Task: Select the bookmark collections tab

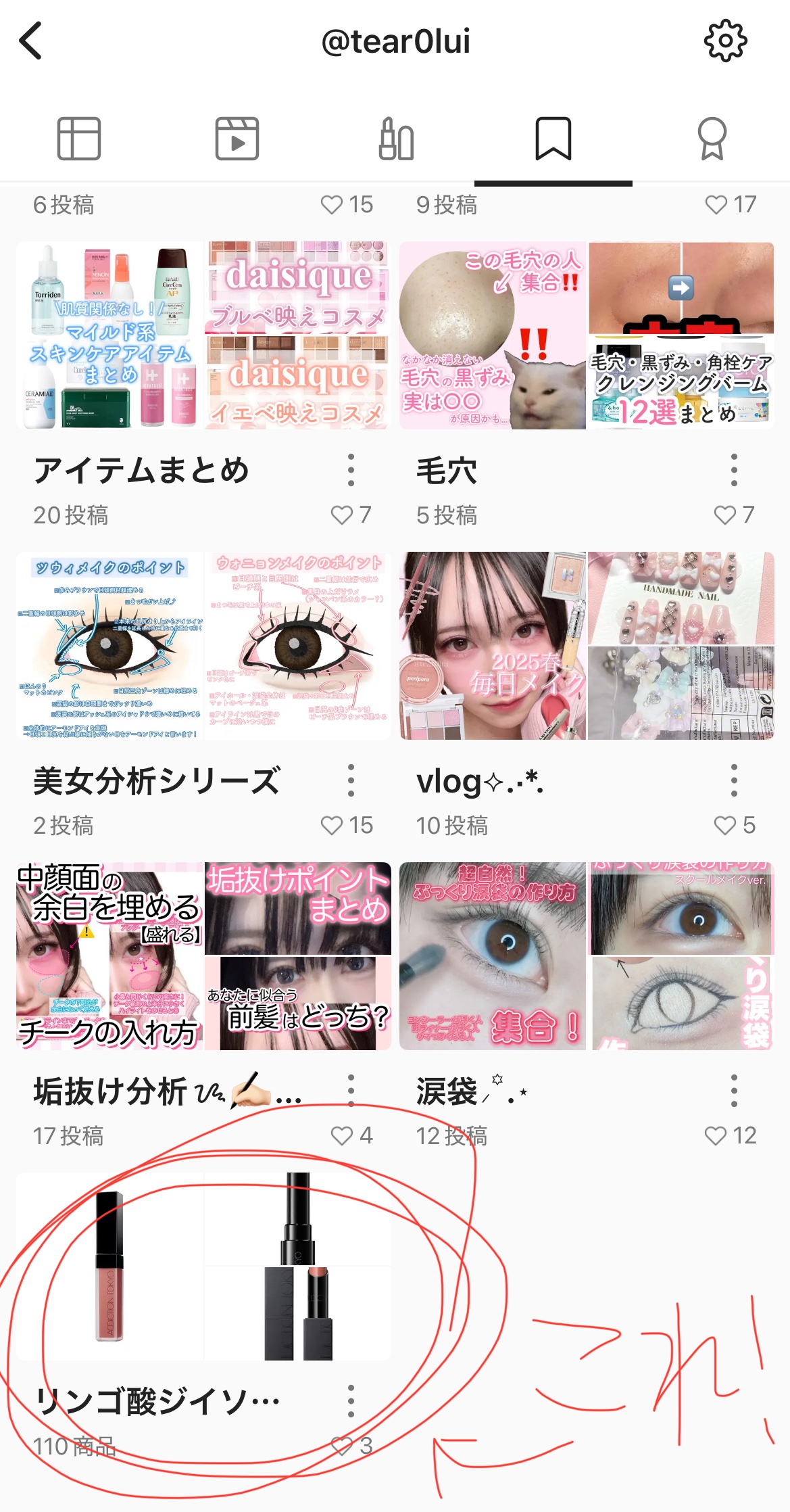Action: point(553,139)
